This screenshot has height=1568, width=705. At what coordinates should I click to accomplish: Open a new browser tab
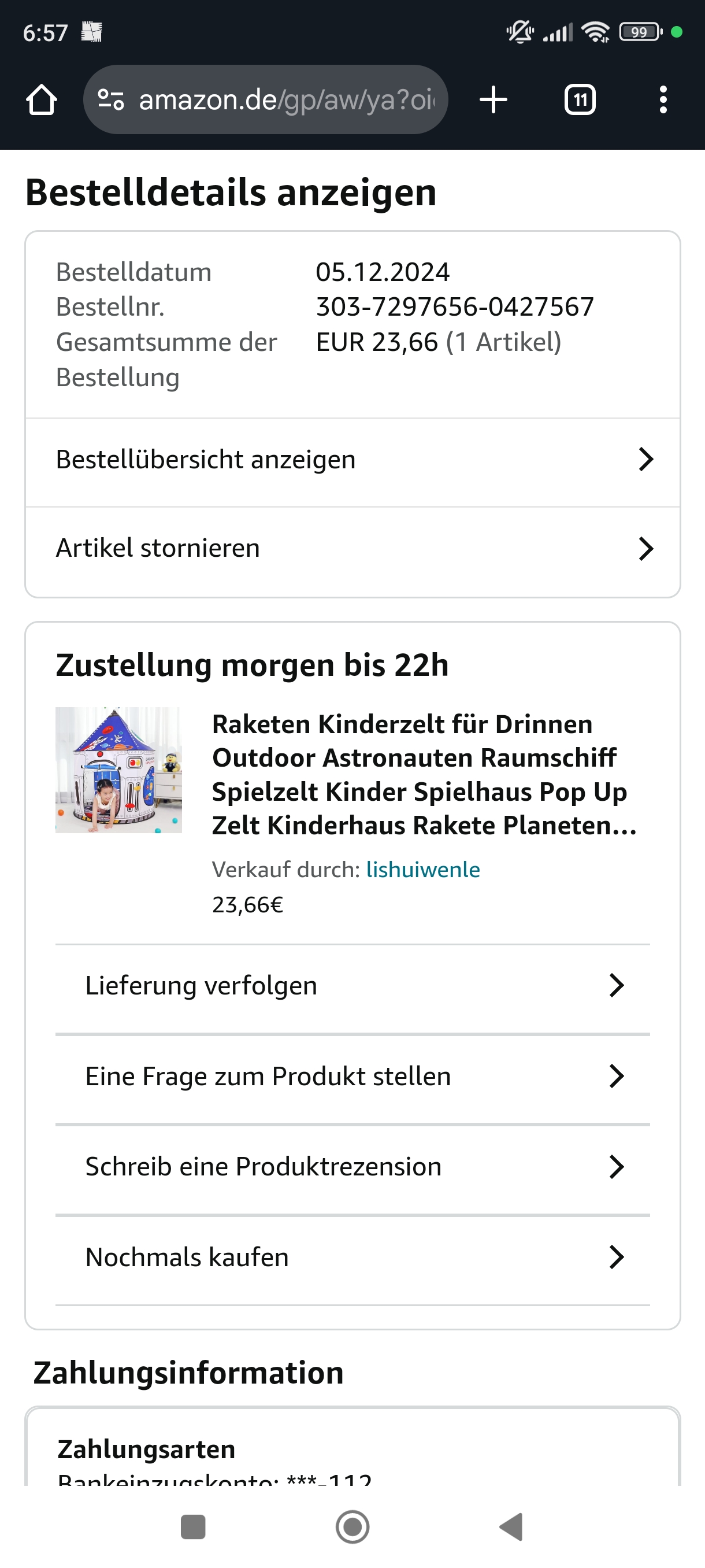[x=493, y=100]
